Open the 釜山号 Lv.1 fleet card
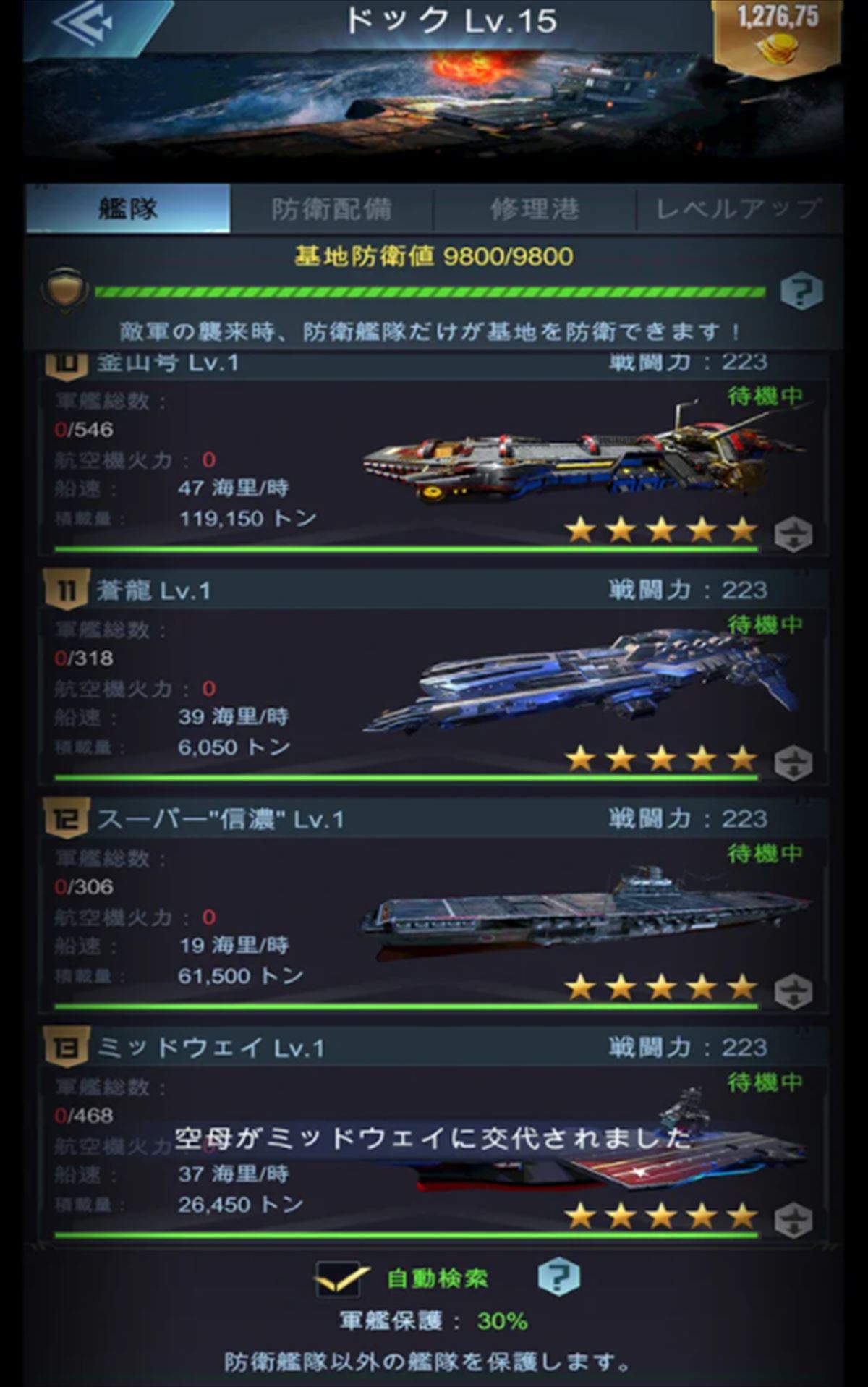Image resolution: width=868 pixels, height=1387 pixels. pyautogui.click(x=434, y=456)
